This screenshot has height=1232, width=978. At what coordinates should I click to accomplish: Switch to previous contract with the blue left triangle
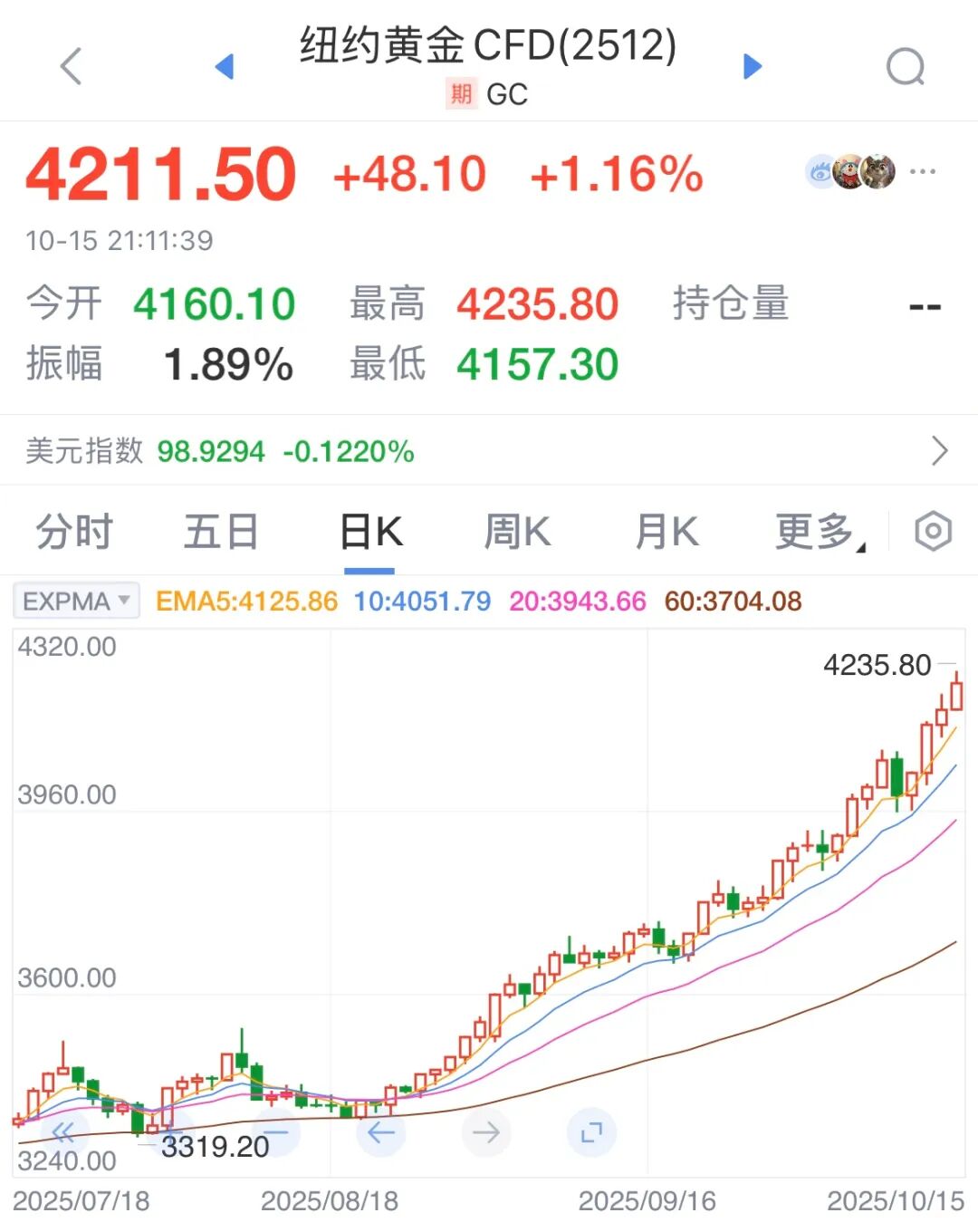tap(225, 66)
